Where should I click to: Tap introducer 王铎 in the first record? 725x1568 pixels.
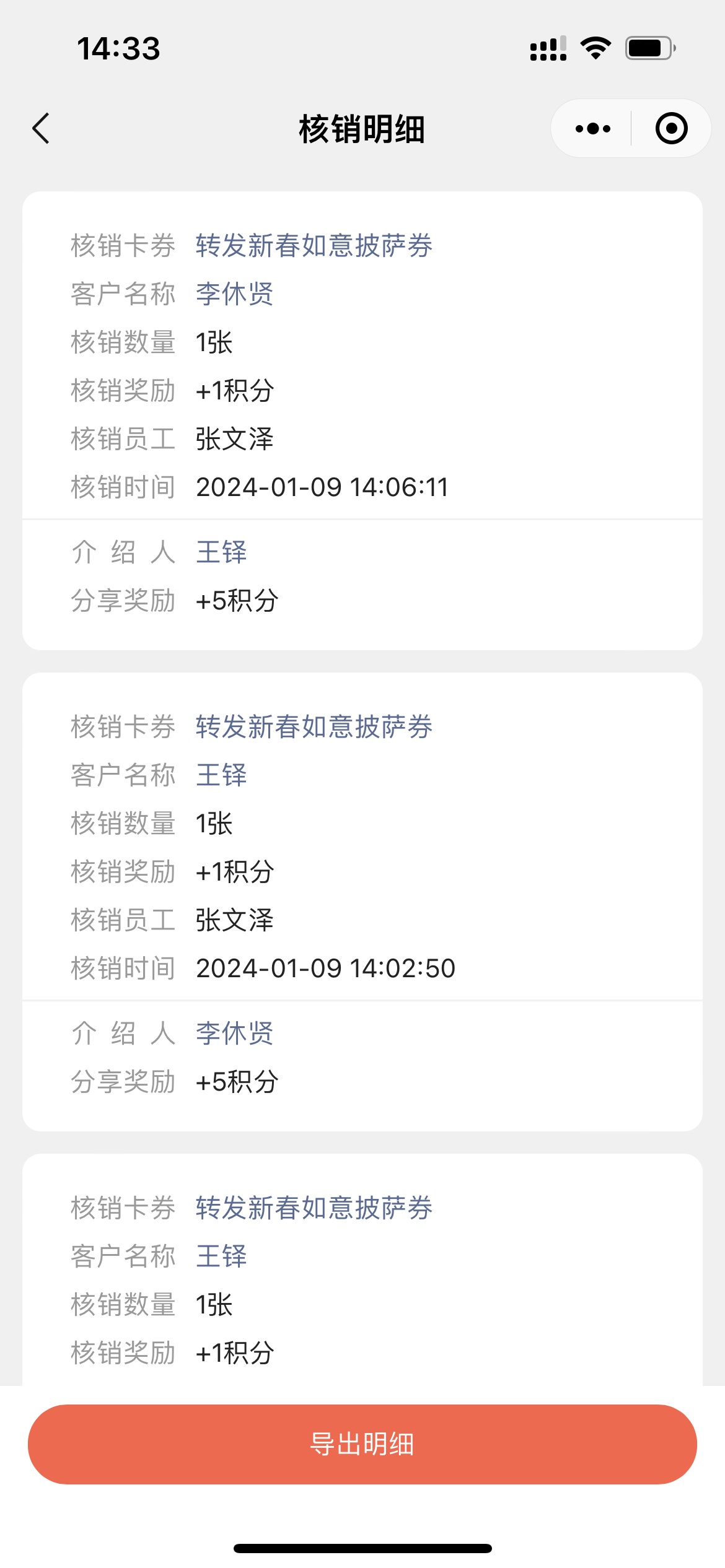point(221,552)
